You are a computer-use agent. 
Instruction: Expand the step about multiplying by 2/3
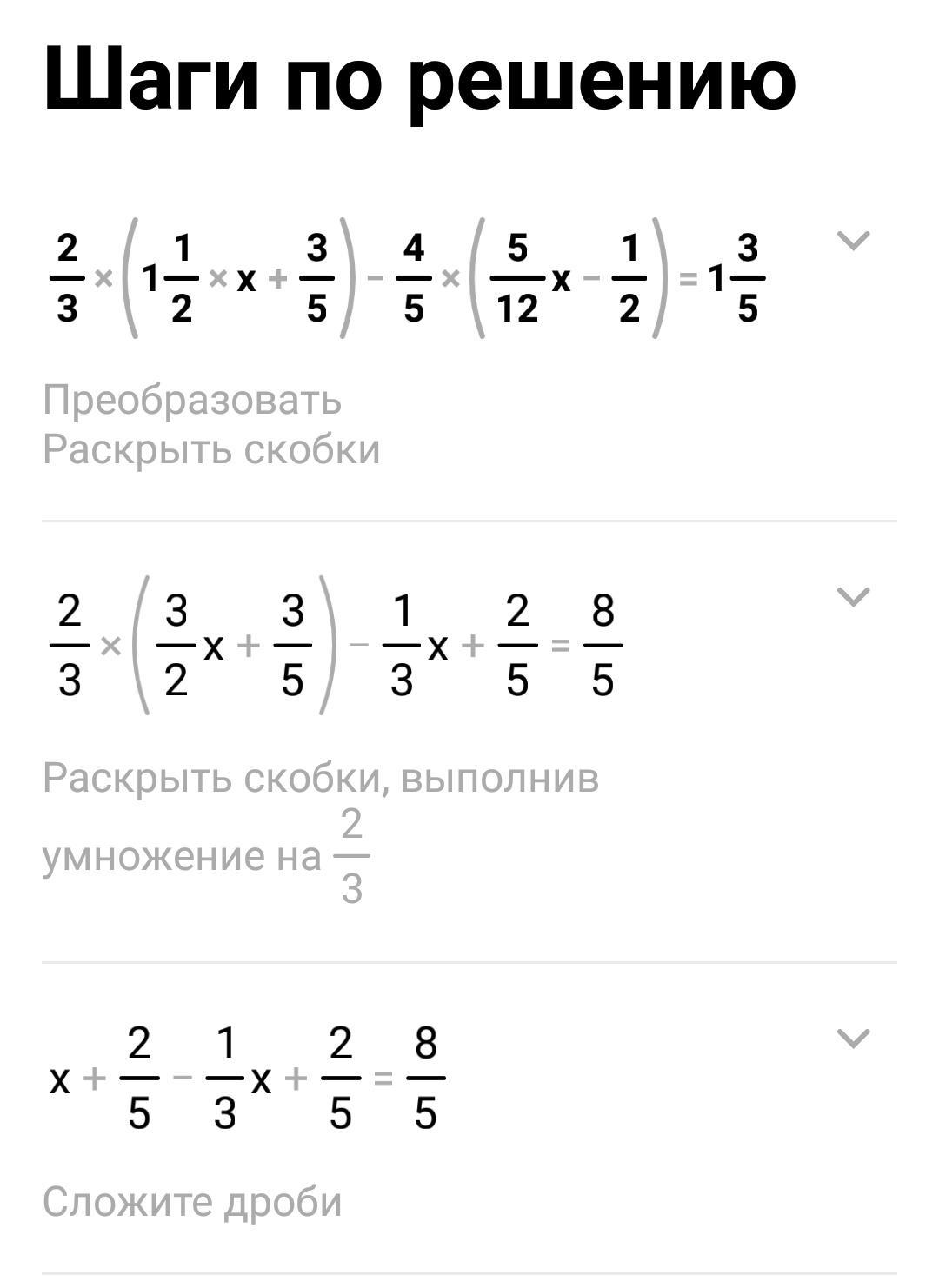853,597
